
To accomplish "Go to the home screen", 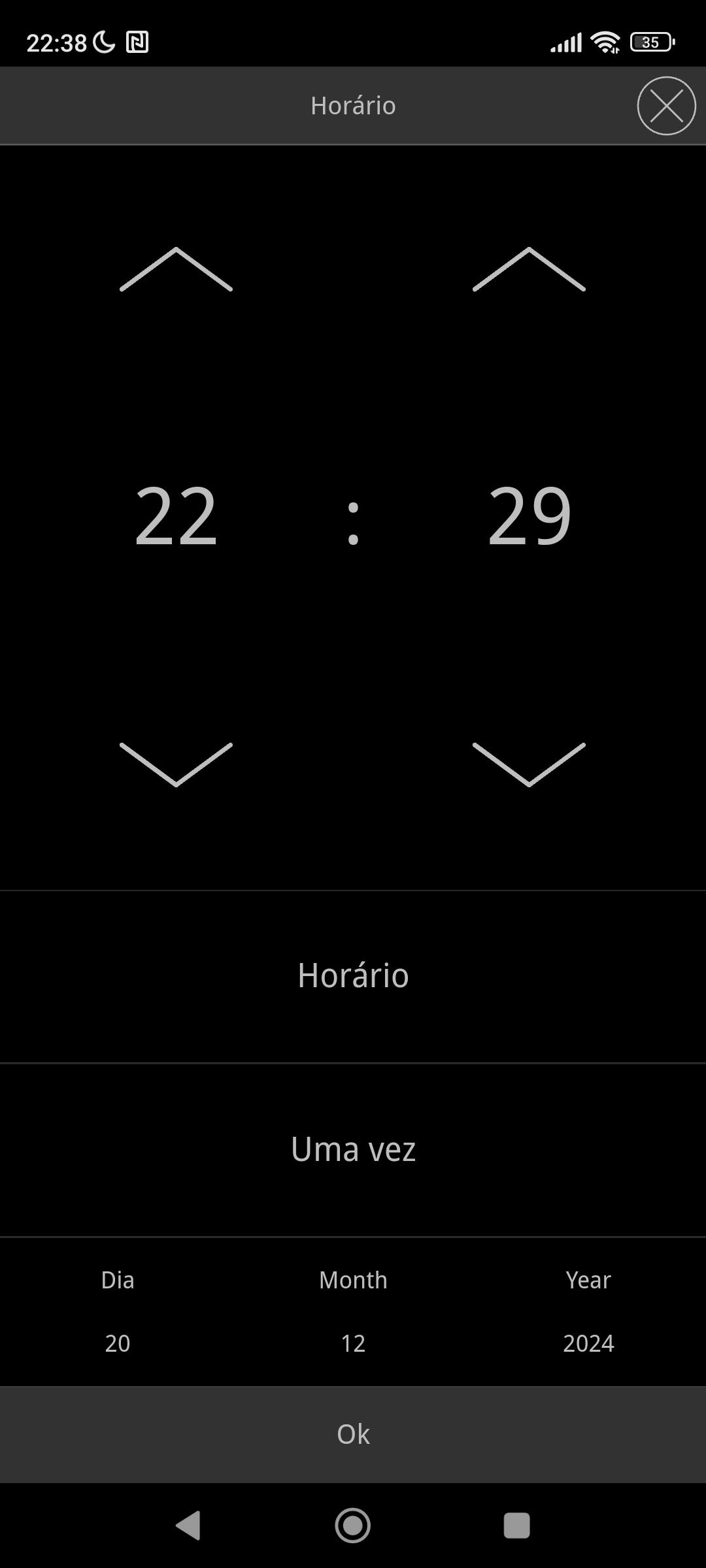I will [353, 1526].
